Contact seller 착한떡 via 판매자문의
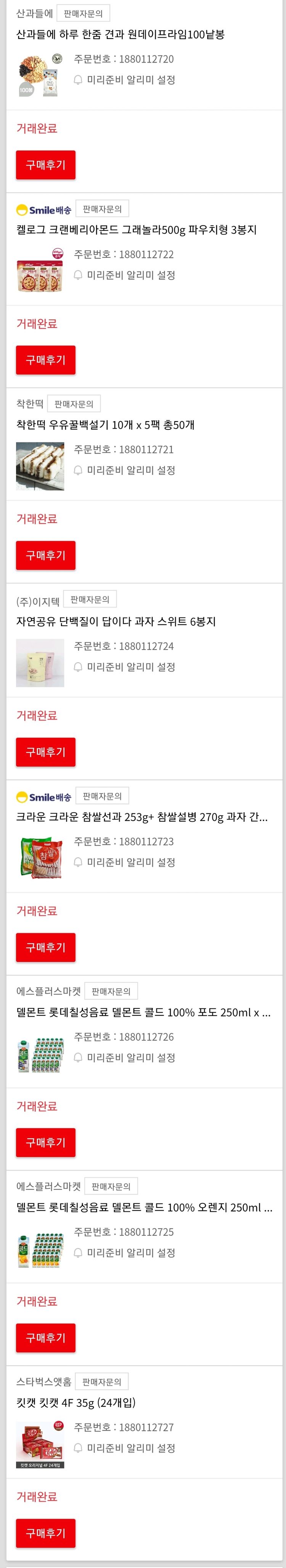Image resolution: width=286 pixels, height=1568 pixels. pyautogui.click(x=74, y=404)
